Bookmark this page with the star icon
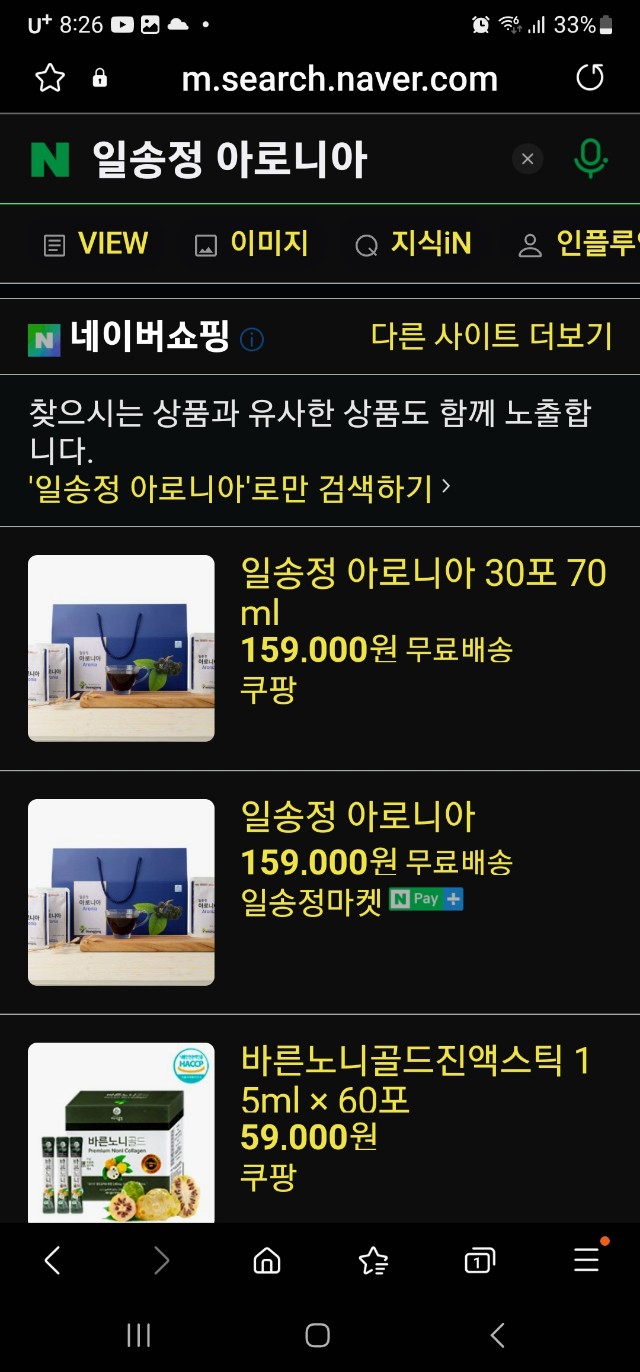This screenshot has height=1372, width=640. [50, 78]
